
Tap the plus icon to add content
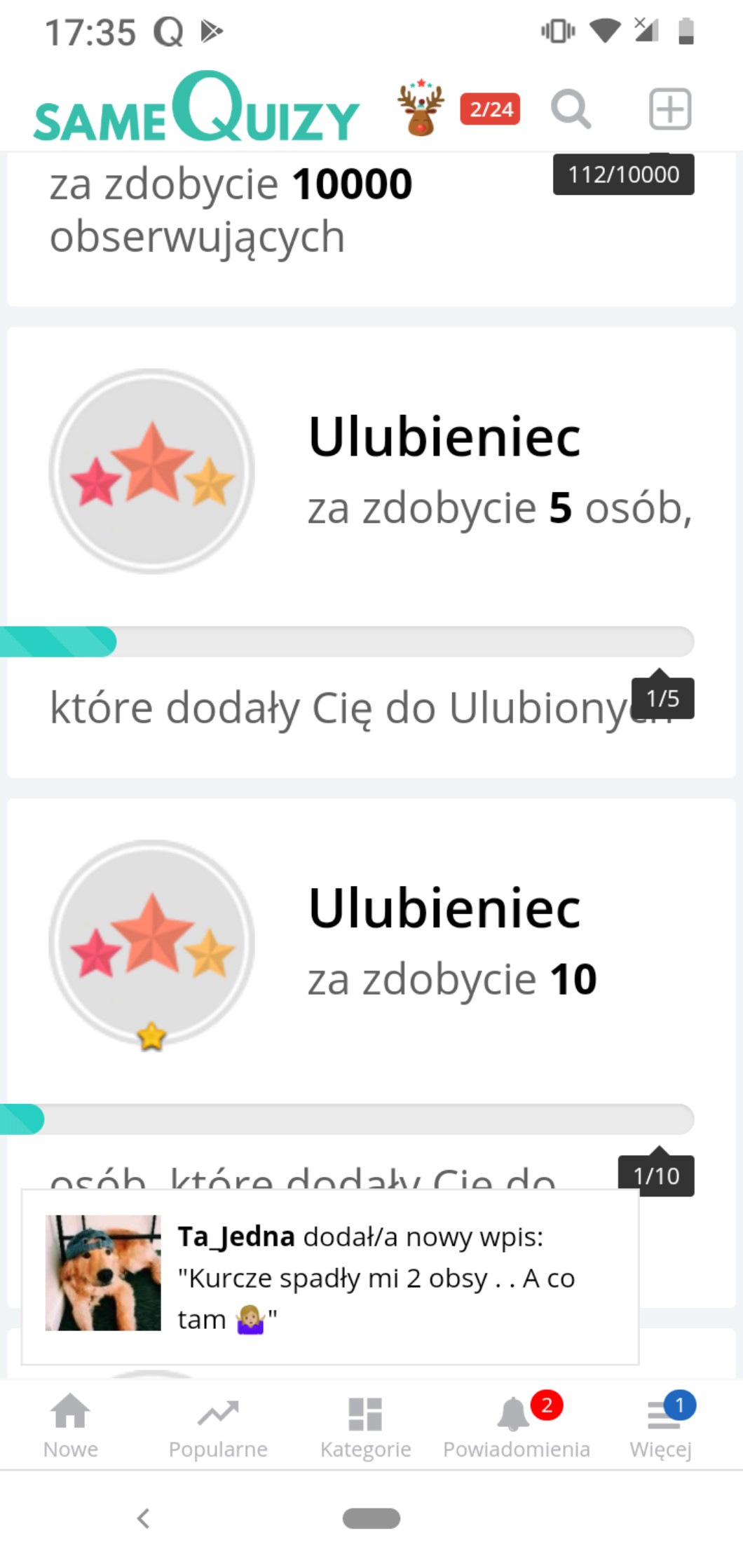[669, 109]
